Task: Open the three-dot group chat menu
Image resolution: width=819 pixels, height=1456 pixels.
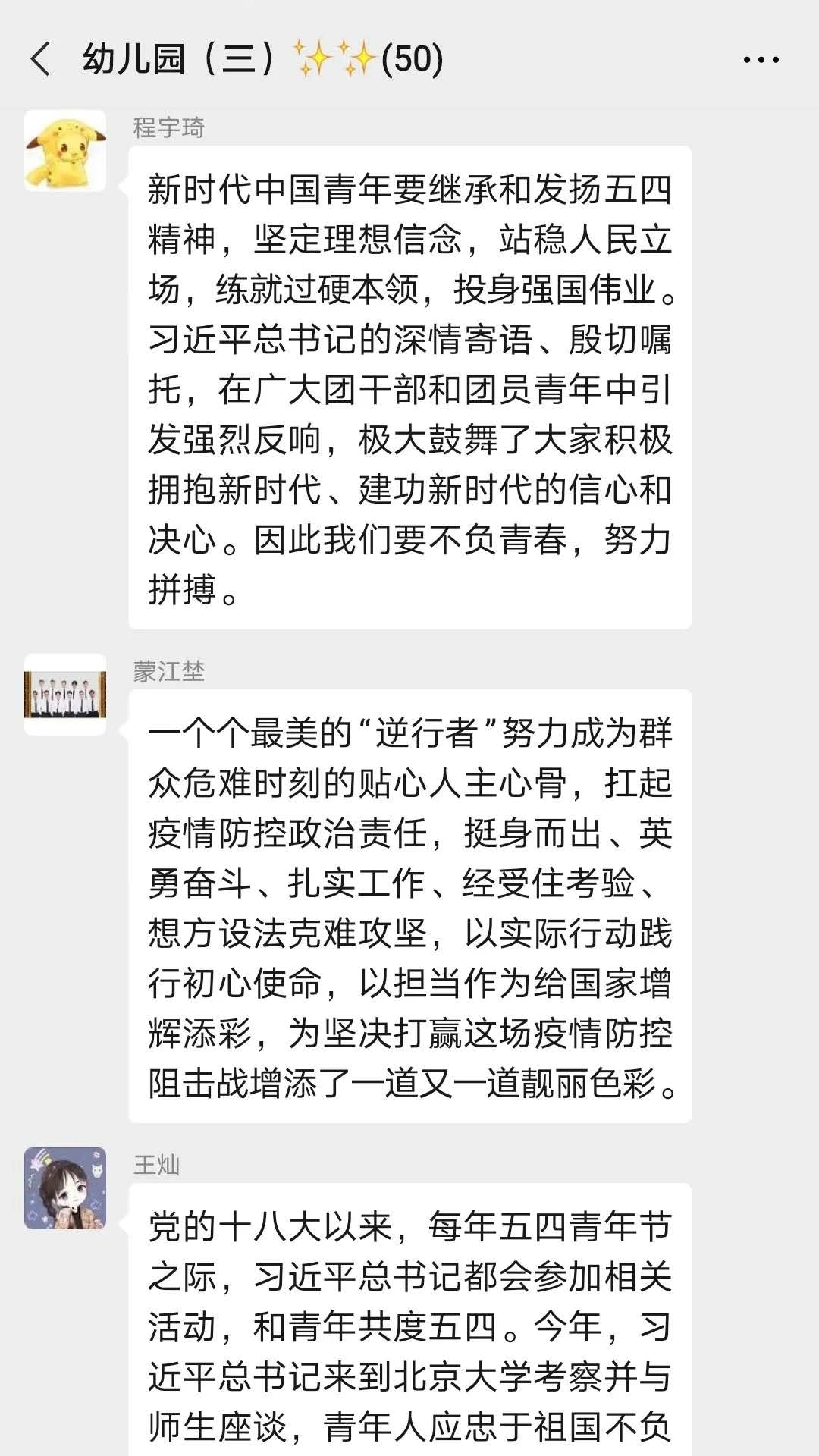Action: 761,60
